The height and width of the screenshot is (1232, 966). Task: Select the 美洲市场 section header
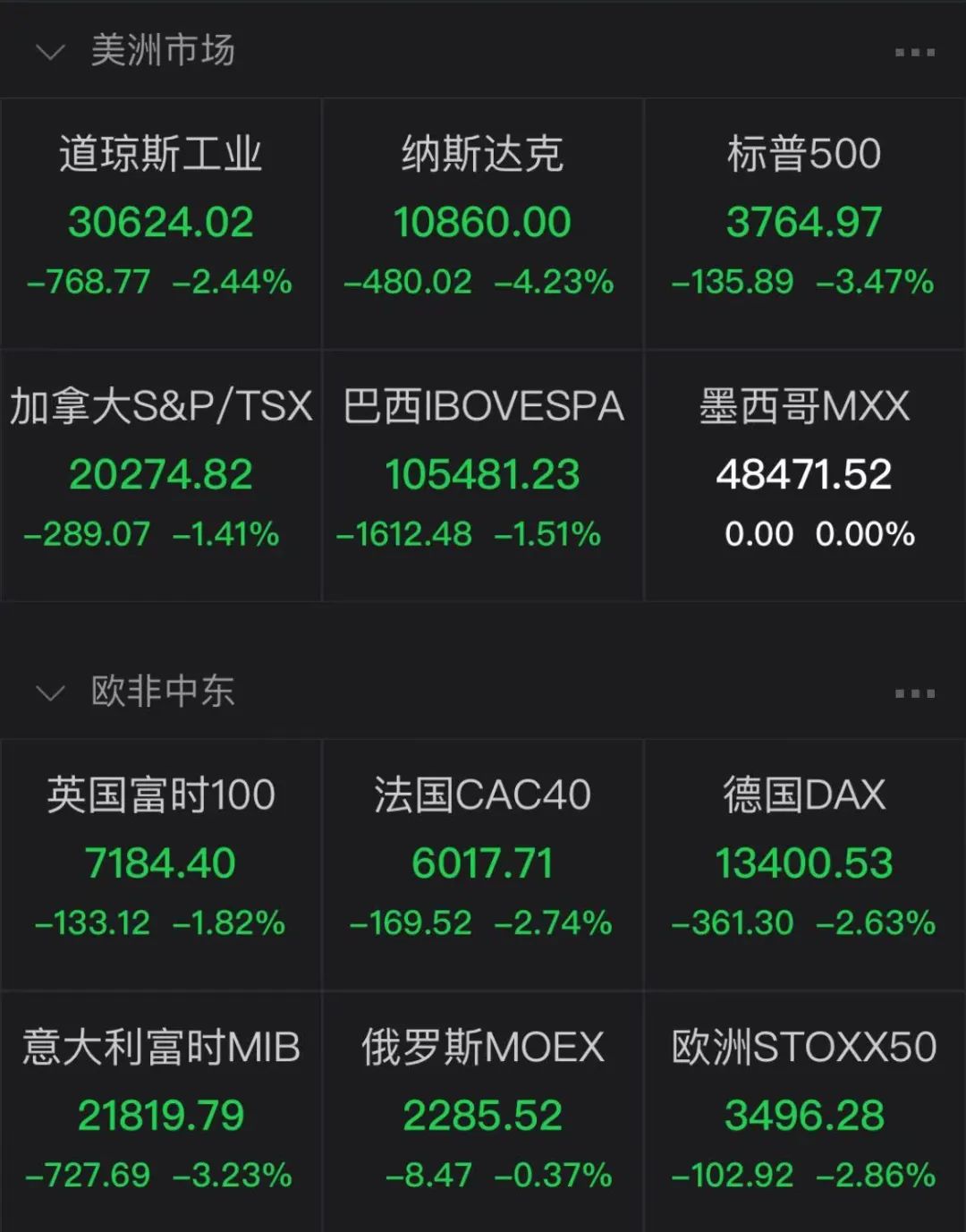coord(164,51)
